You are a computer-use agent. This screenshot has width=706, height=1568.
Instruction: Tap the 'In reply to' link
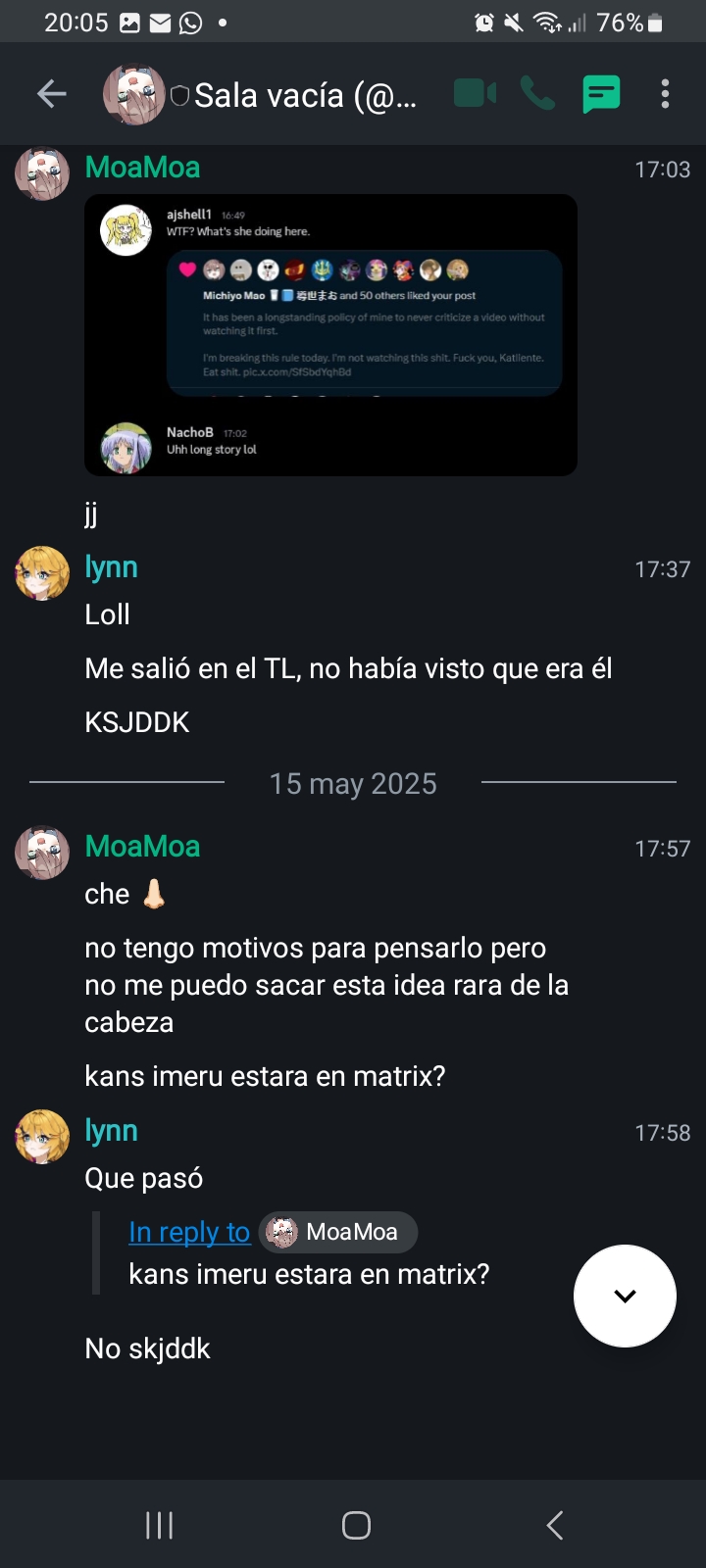coord(189,1232)
